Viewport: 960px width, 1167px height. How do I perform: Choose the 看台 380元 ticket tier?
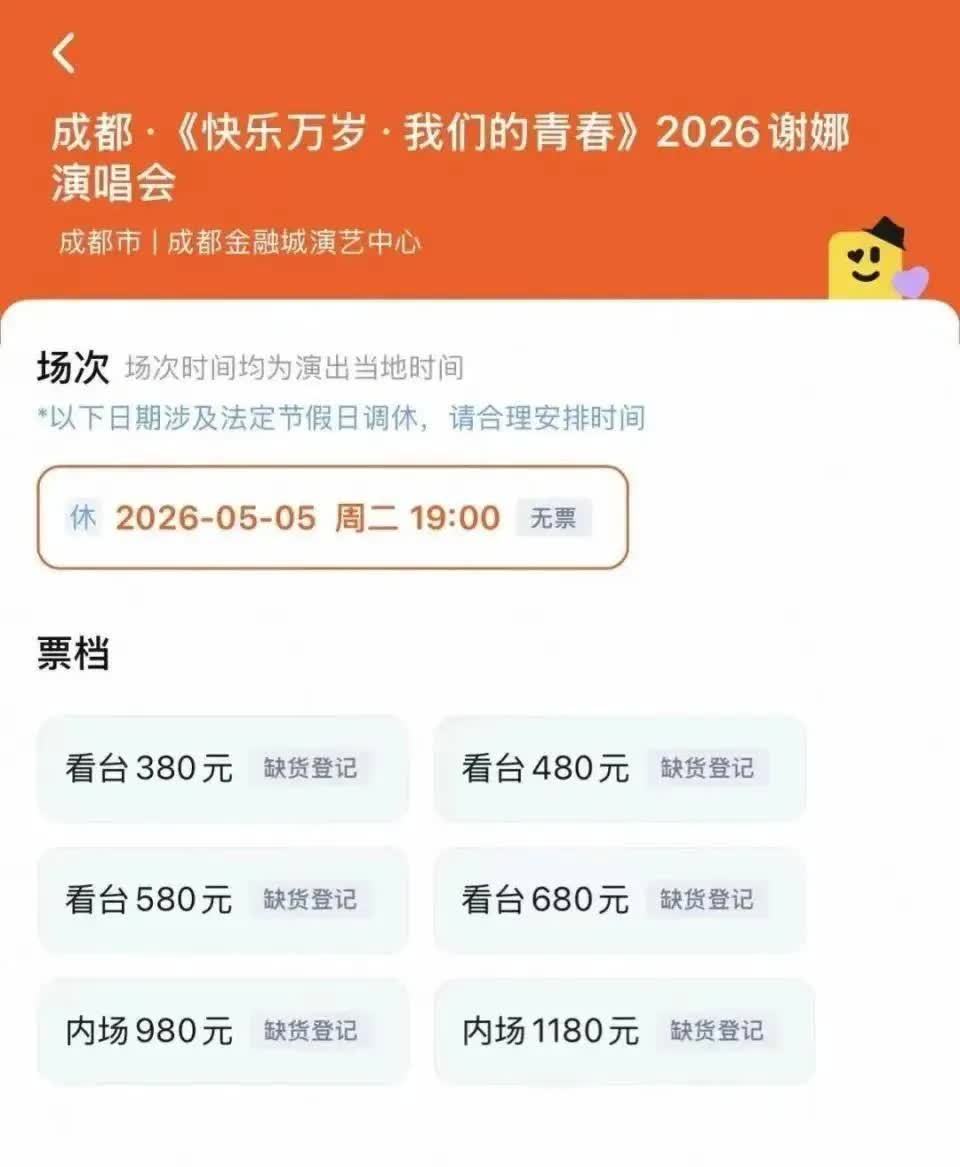[x=222, y=768]
